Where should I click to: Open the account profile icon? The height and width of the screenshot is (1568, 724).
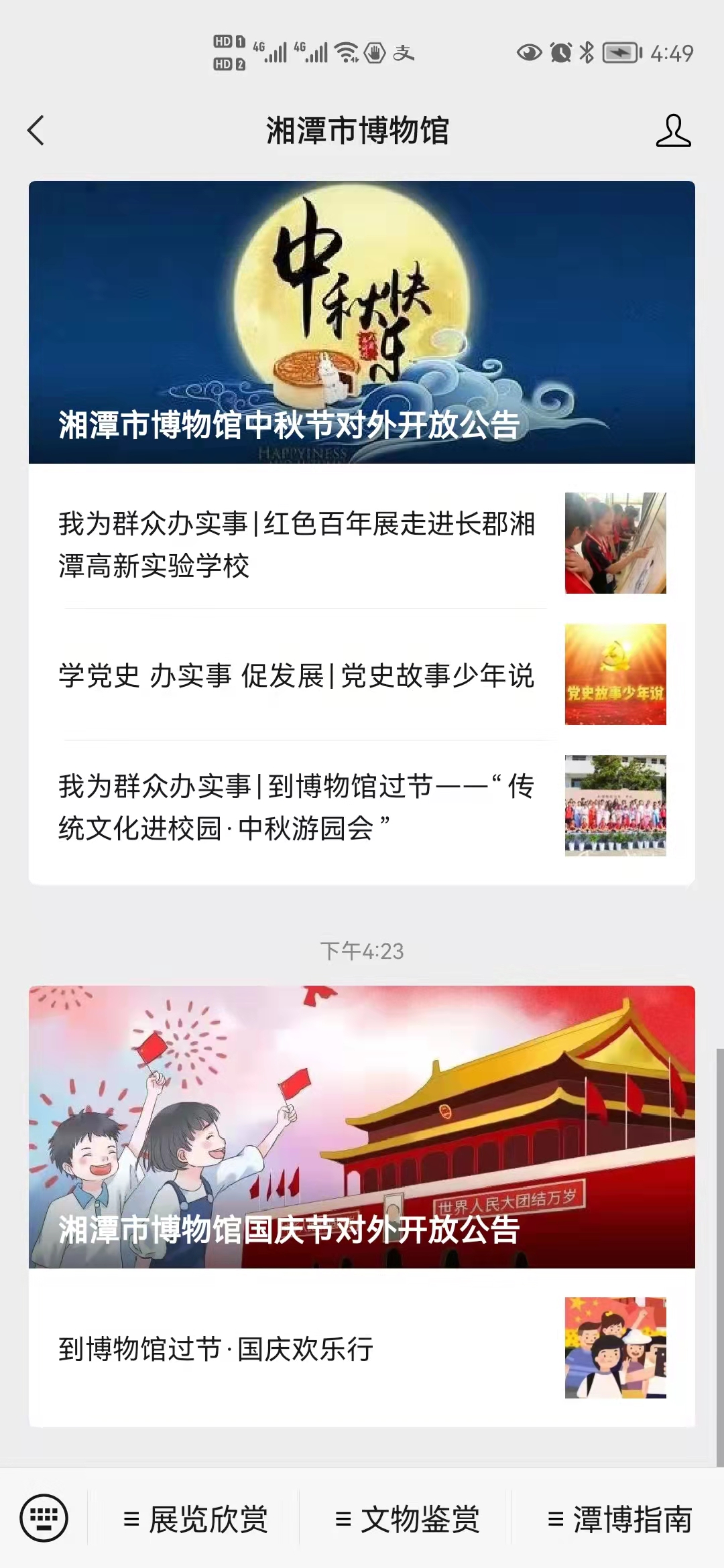tap(672, 131)
